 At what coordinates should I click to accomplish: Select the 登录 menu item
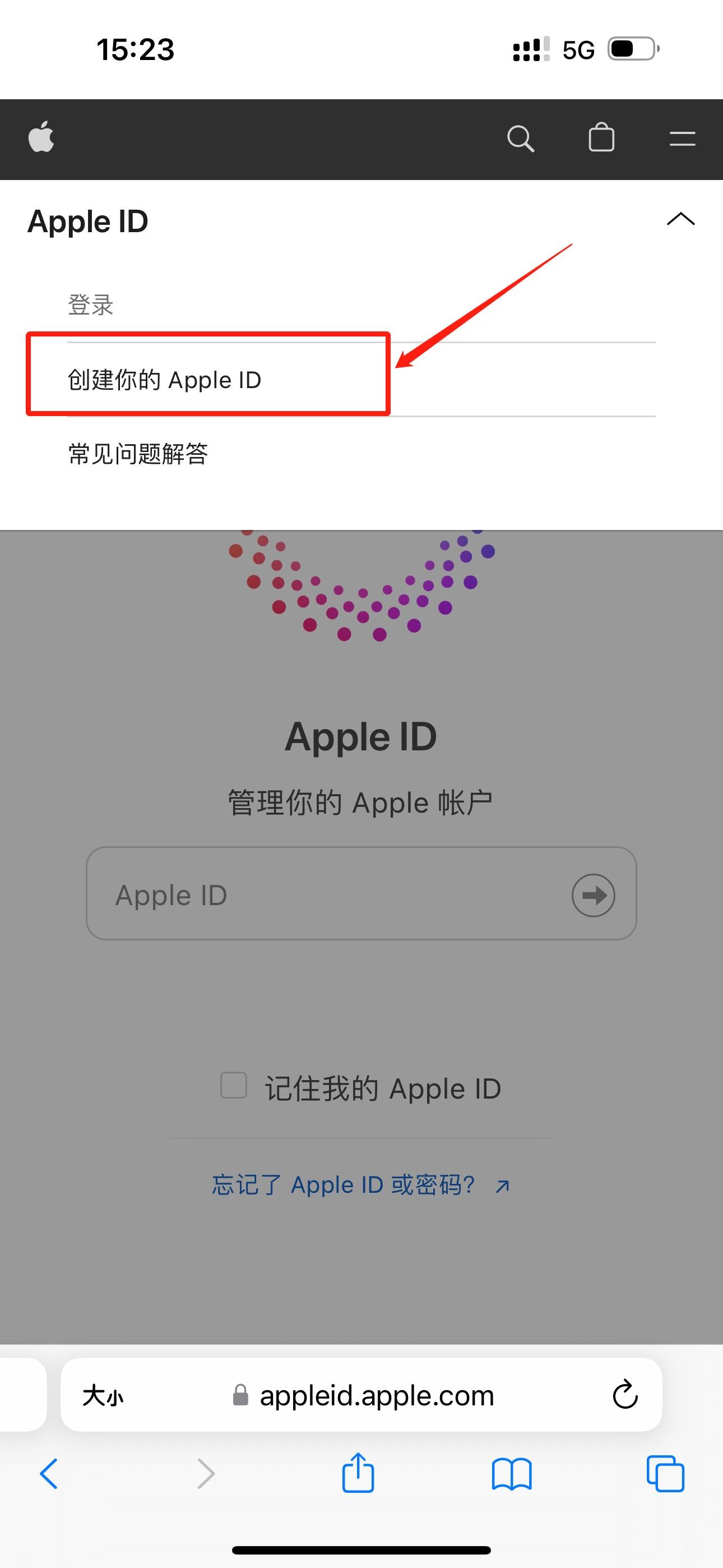[x=91, y=305]
